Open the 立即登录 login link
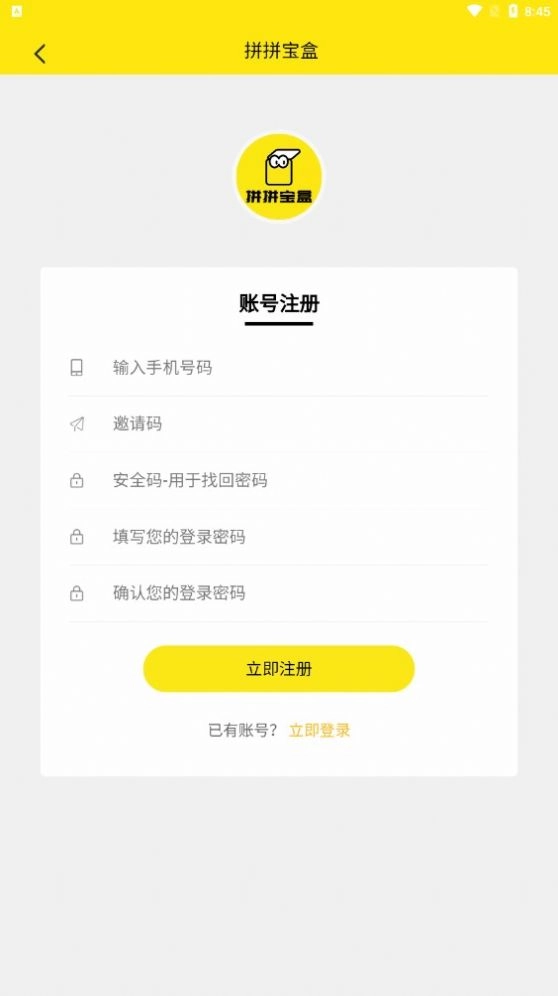558x996 pixels. (x=320, y=730)
